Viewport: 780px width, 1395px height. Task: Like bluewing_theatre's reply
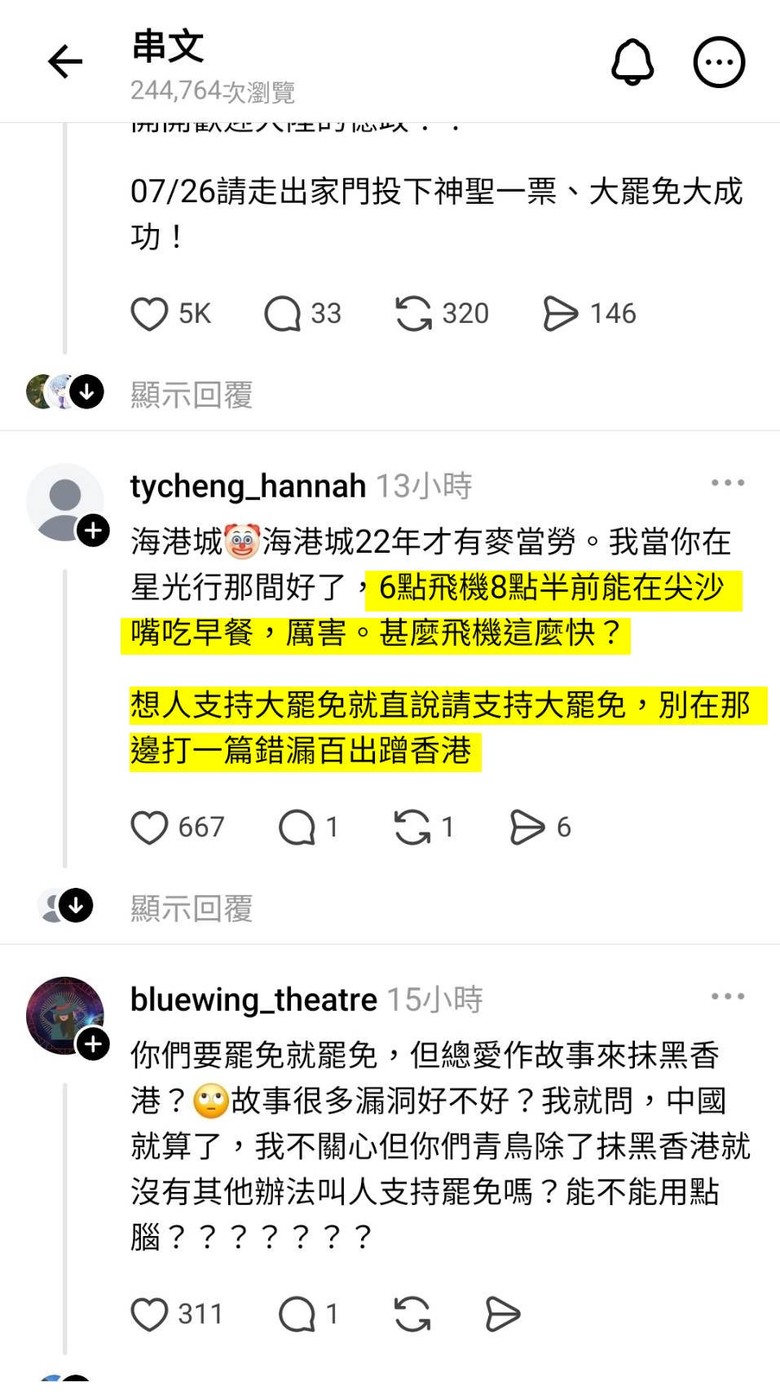tap(150, 1314)
